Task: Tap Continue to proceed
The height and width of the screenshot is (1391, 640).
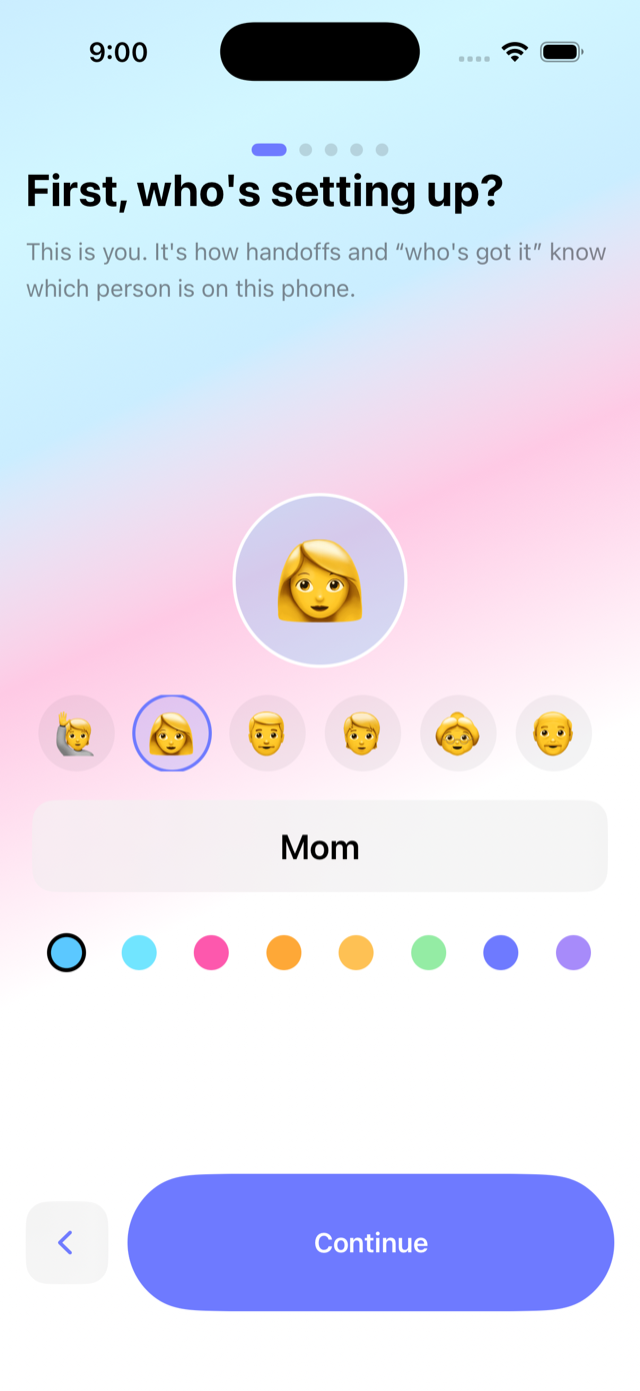Action: pos(371,1242)
